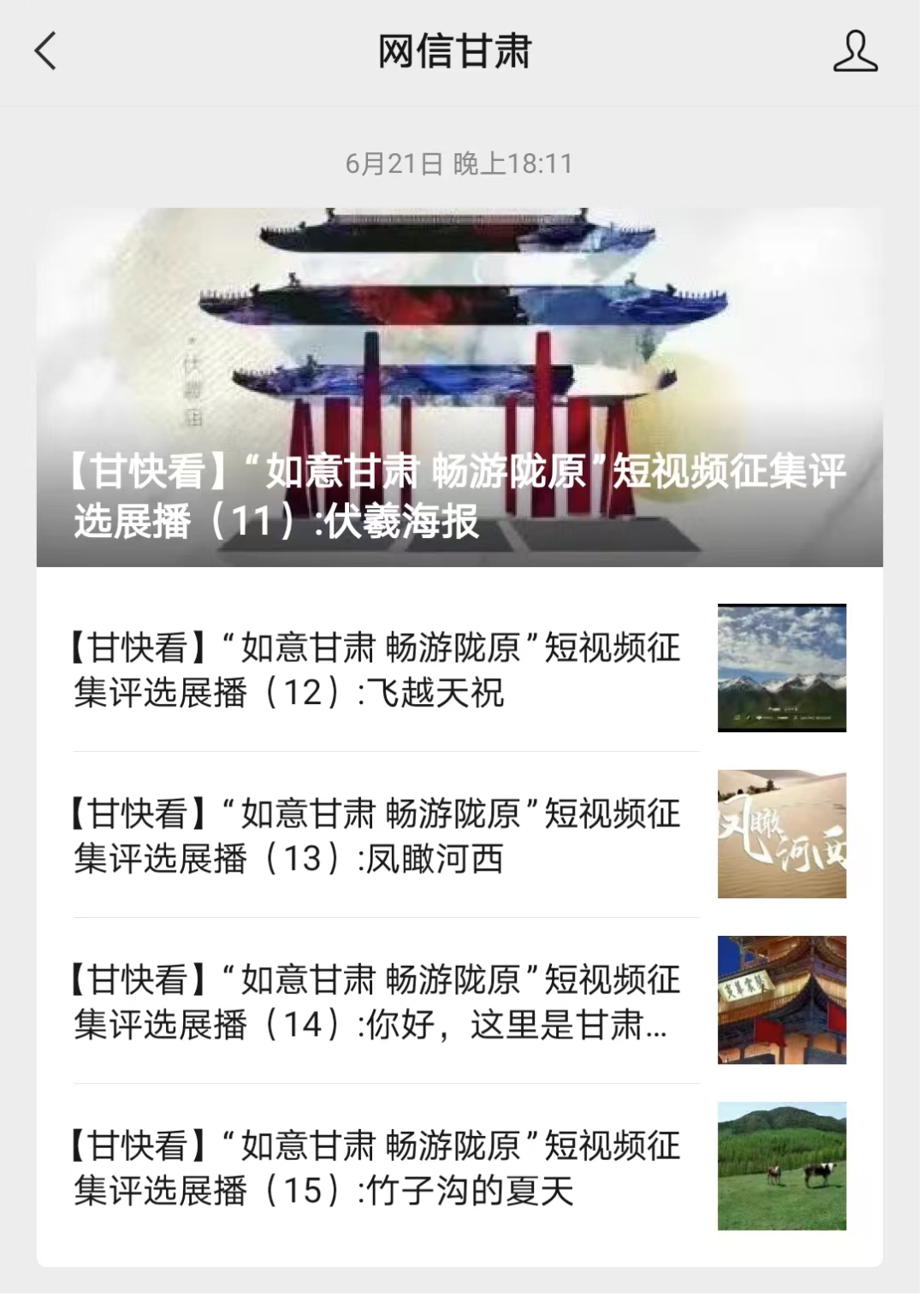Open the account profile icon
The height and width of the screenshot is (1296, 924).
(855, 51)
